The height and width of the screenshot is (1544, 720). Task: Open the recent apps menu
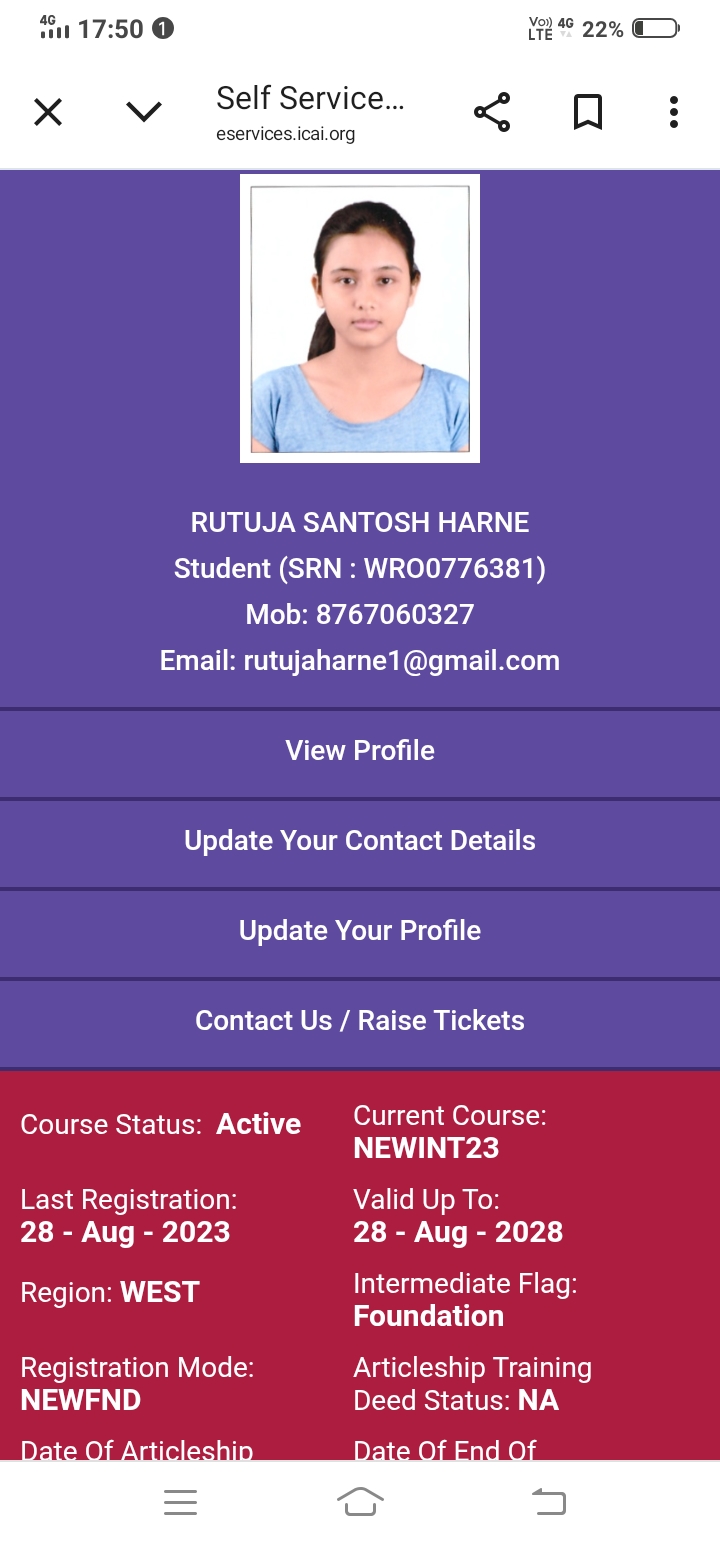(180, 1501)
